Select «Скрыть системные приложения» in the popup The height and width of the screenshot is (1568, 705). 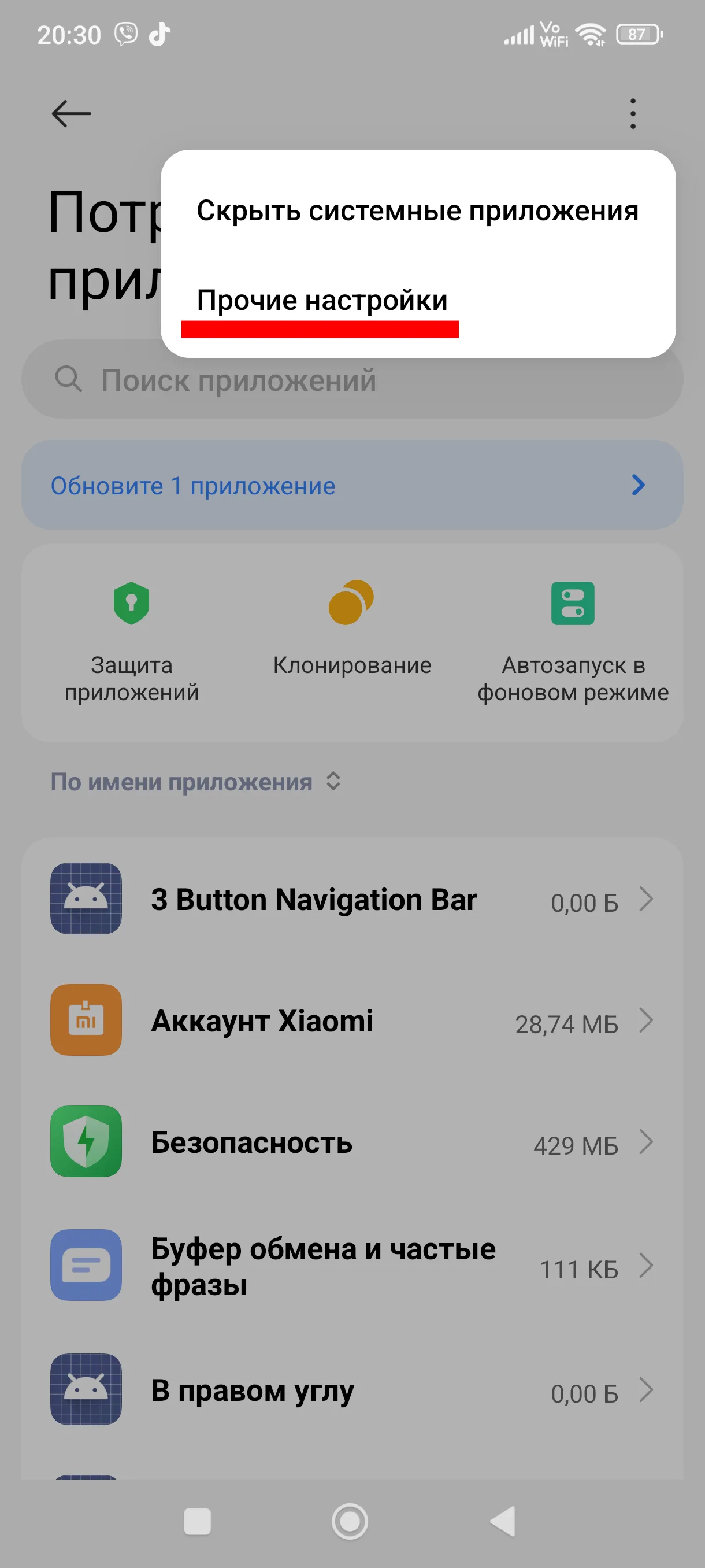click(x=417, y=210)
